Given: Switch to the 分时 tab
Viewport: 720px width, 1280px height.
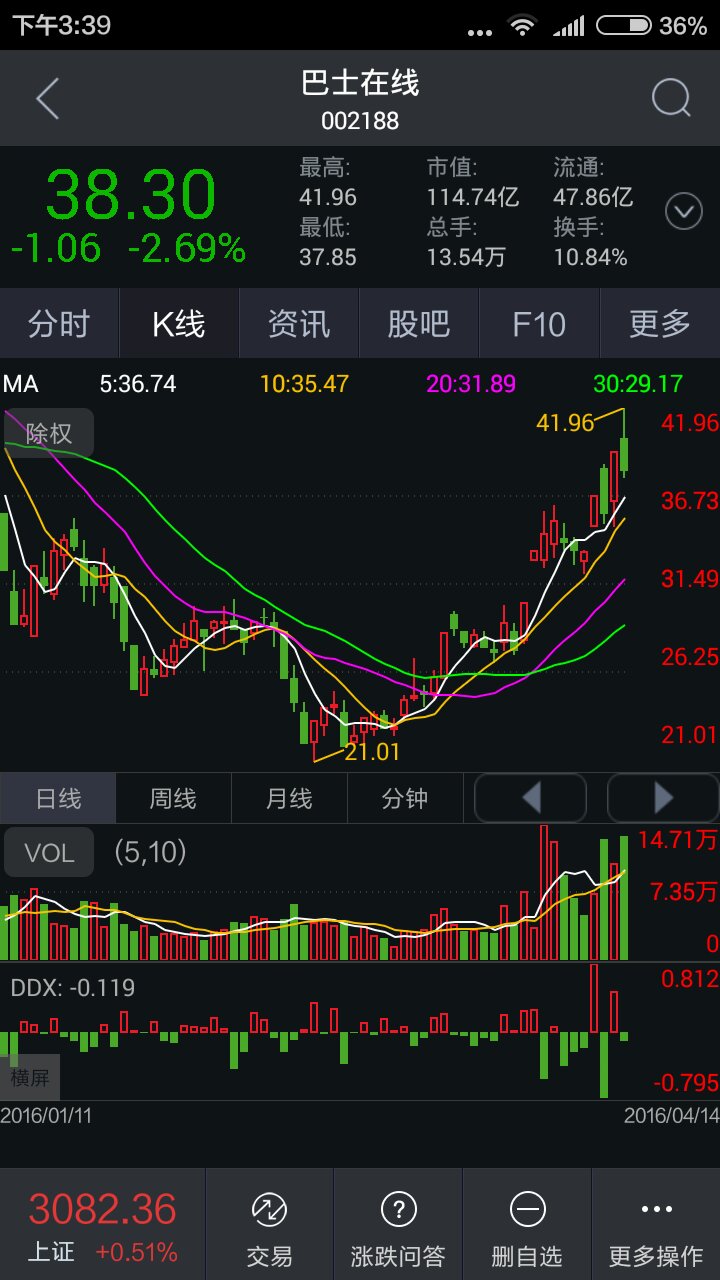Looking at the screenshot, I should point(59,323).
